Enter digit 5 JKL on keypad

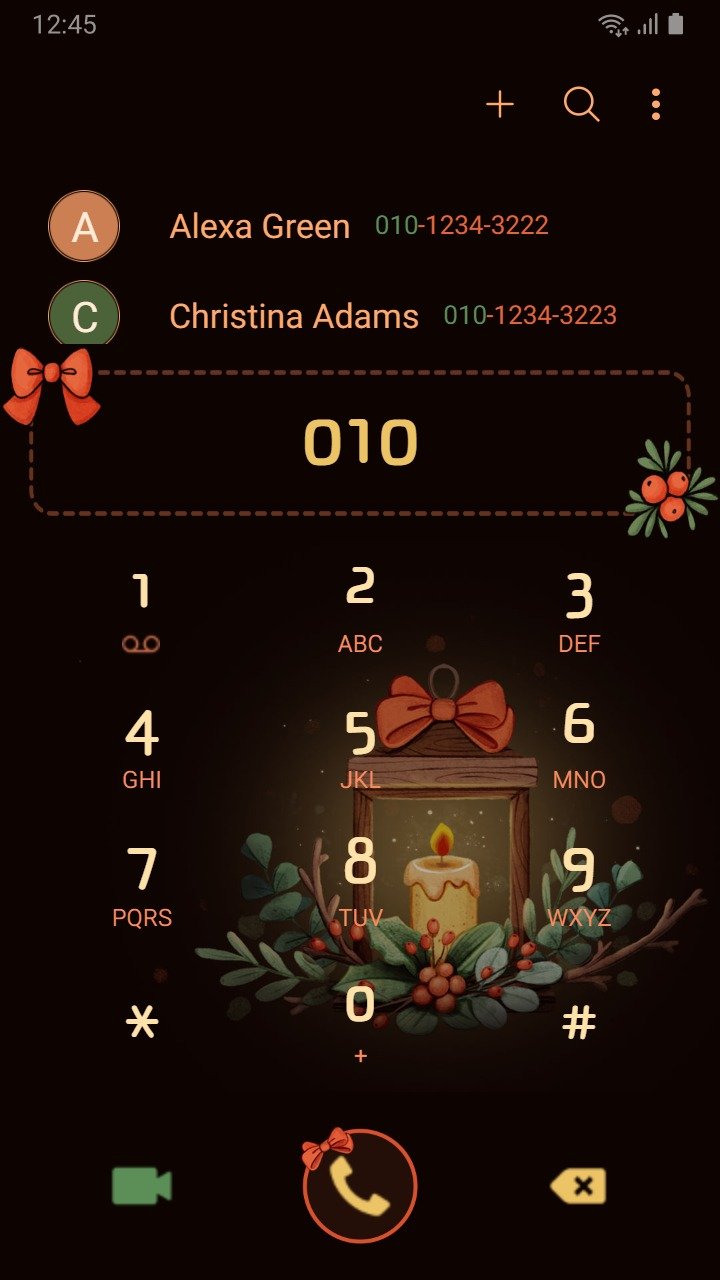tap(360, 750)
